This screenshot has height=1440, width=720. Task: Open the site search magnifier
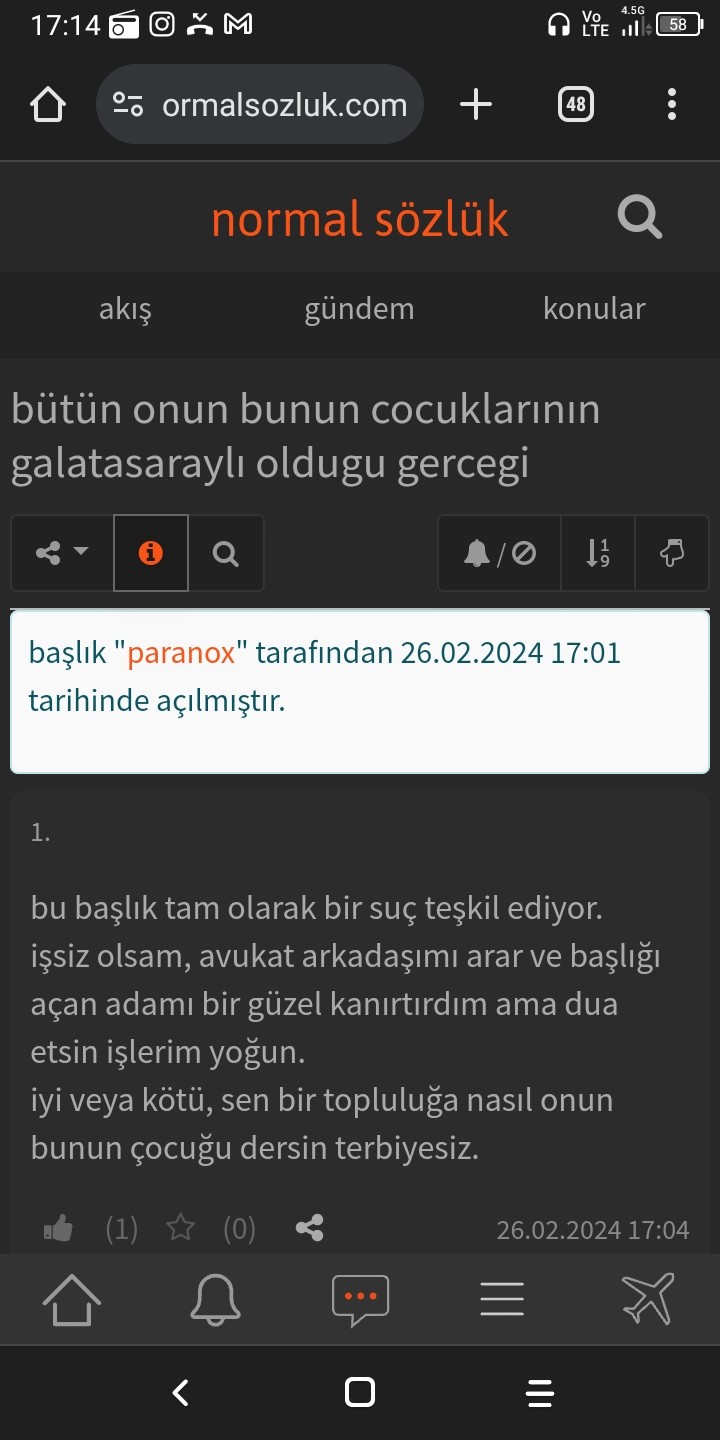point(639,217)
